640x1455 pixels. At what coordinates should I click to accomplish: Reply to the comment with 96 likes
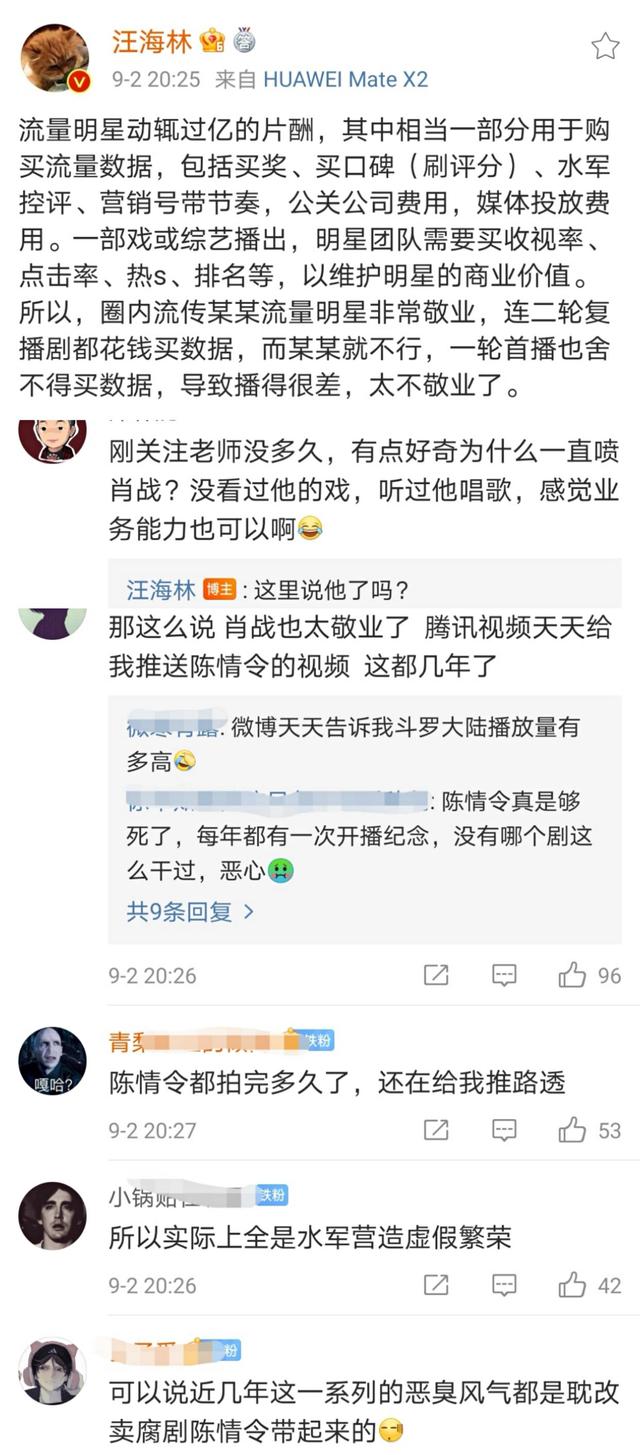coord(504,975)
